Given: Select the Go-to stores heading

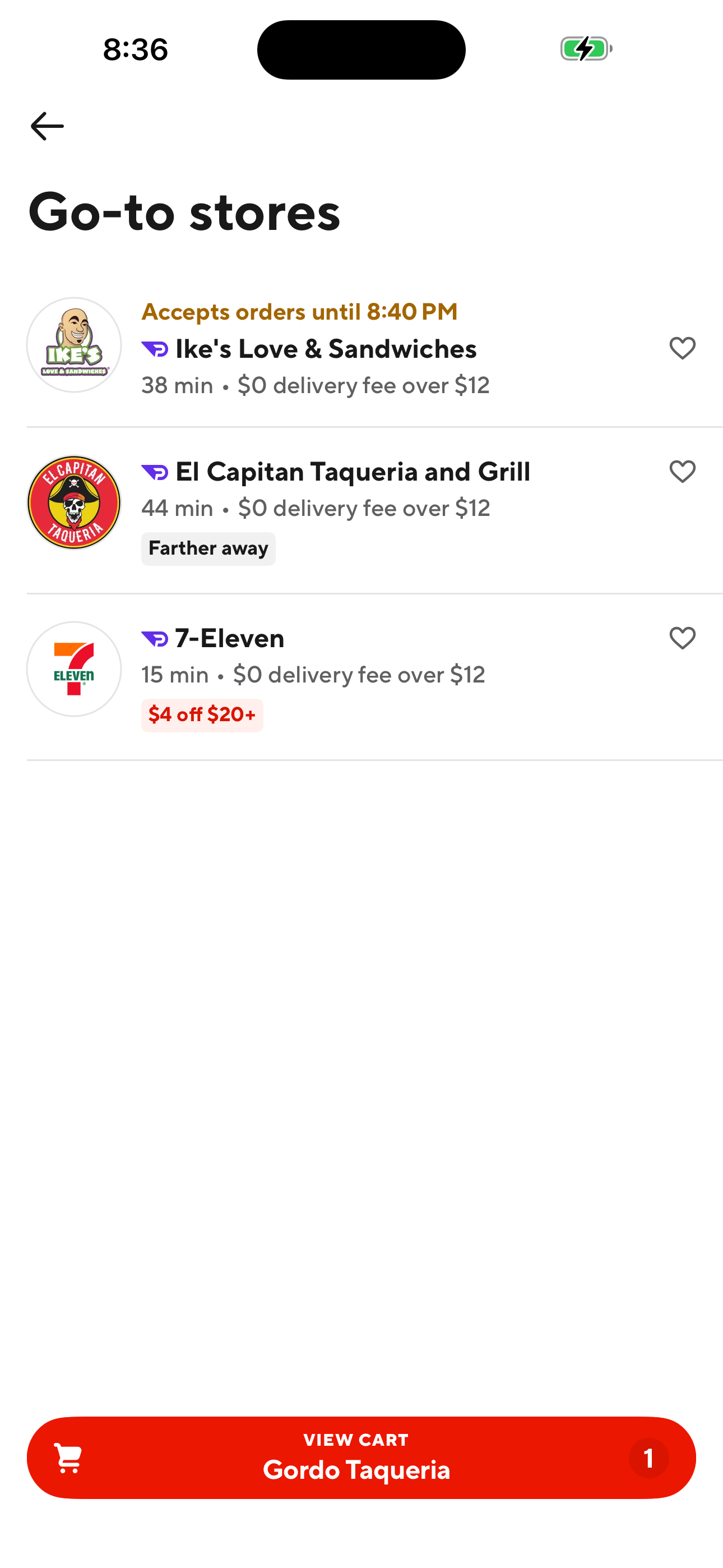Looking at the screenshot, I should tap(183, 212).
